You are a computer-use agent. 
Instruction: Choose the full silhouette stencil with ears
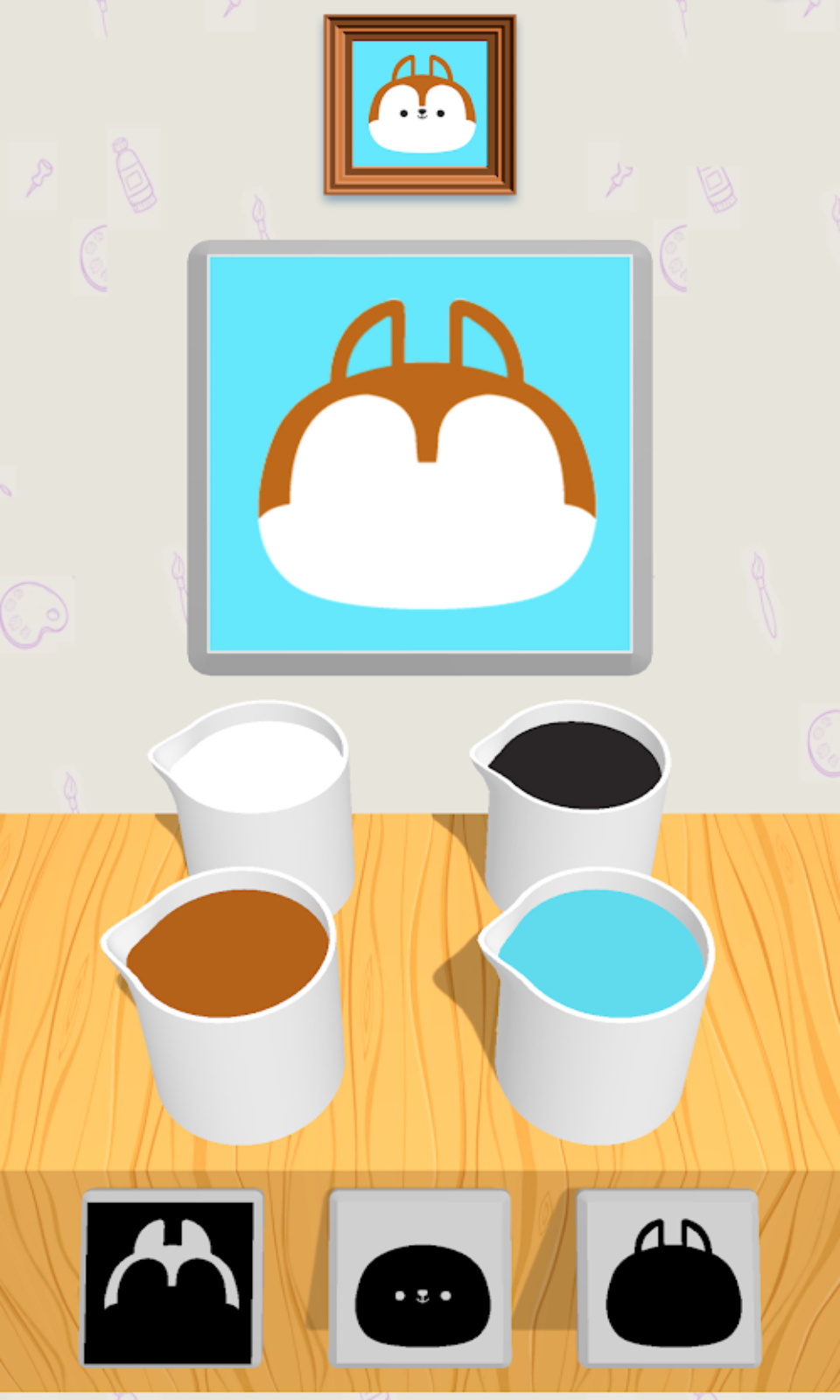coord(668,1277)
